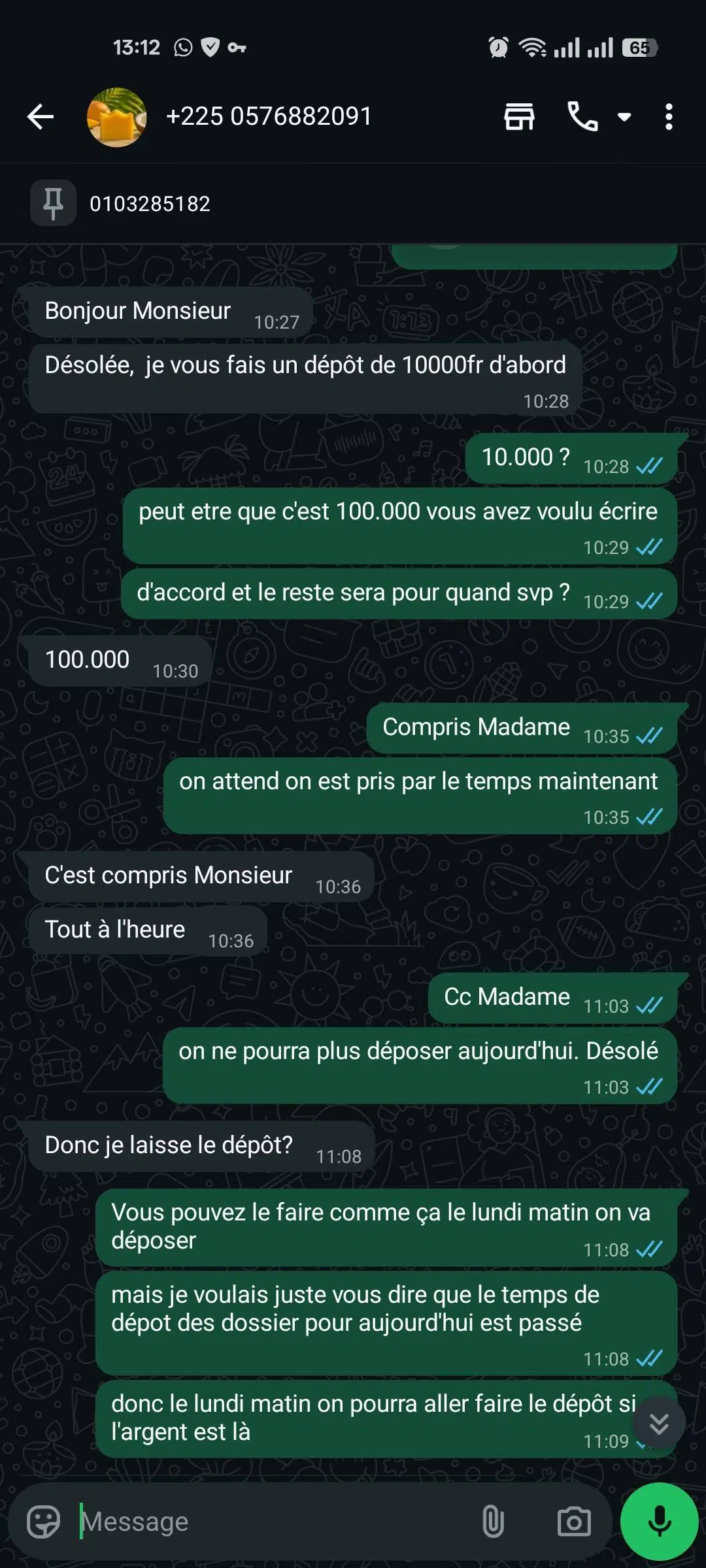Start a voice call with this contact
This screenshot has height=1568, width=706.
click(x=582, y=117)
